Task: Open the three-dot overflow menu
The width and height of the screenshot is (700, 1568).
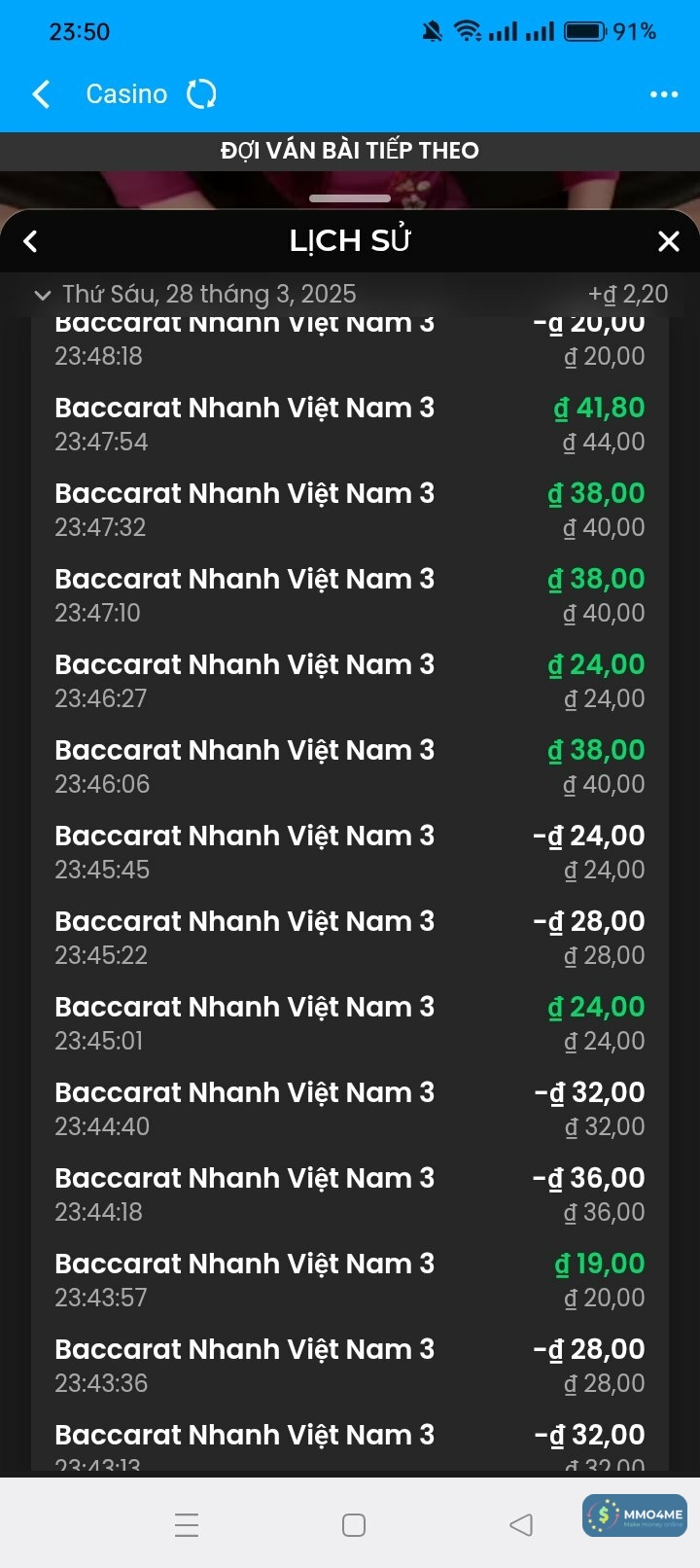Action: pos(663,94)
